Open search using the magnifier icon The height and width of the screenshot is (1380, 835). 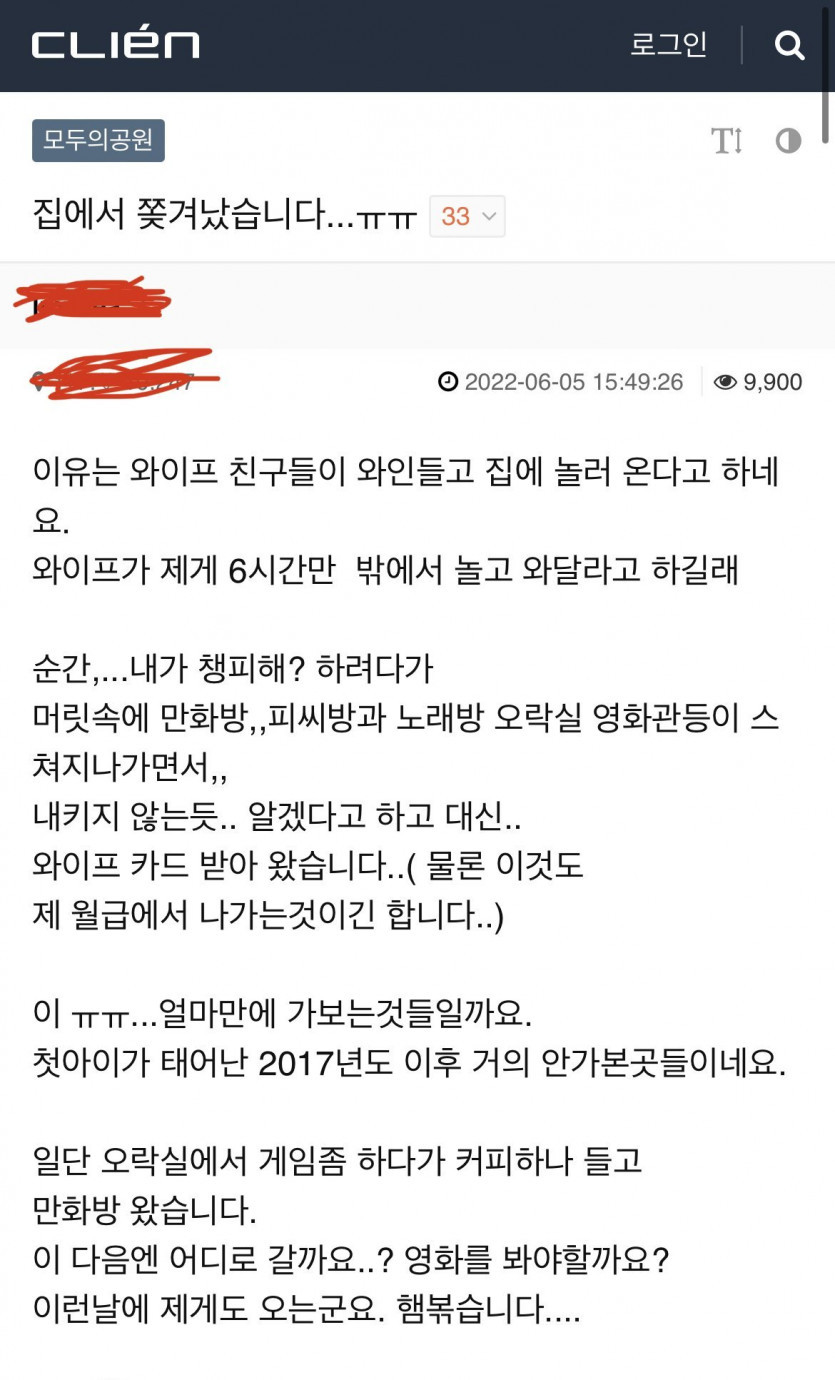click(x=790, y=46)
